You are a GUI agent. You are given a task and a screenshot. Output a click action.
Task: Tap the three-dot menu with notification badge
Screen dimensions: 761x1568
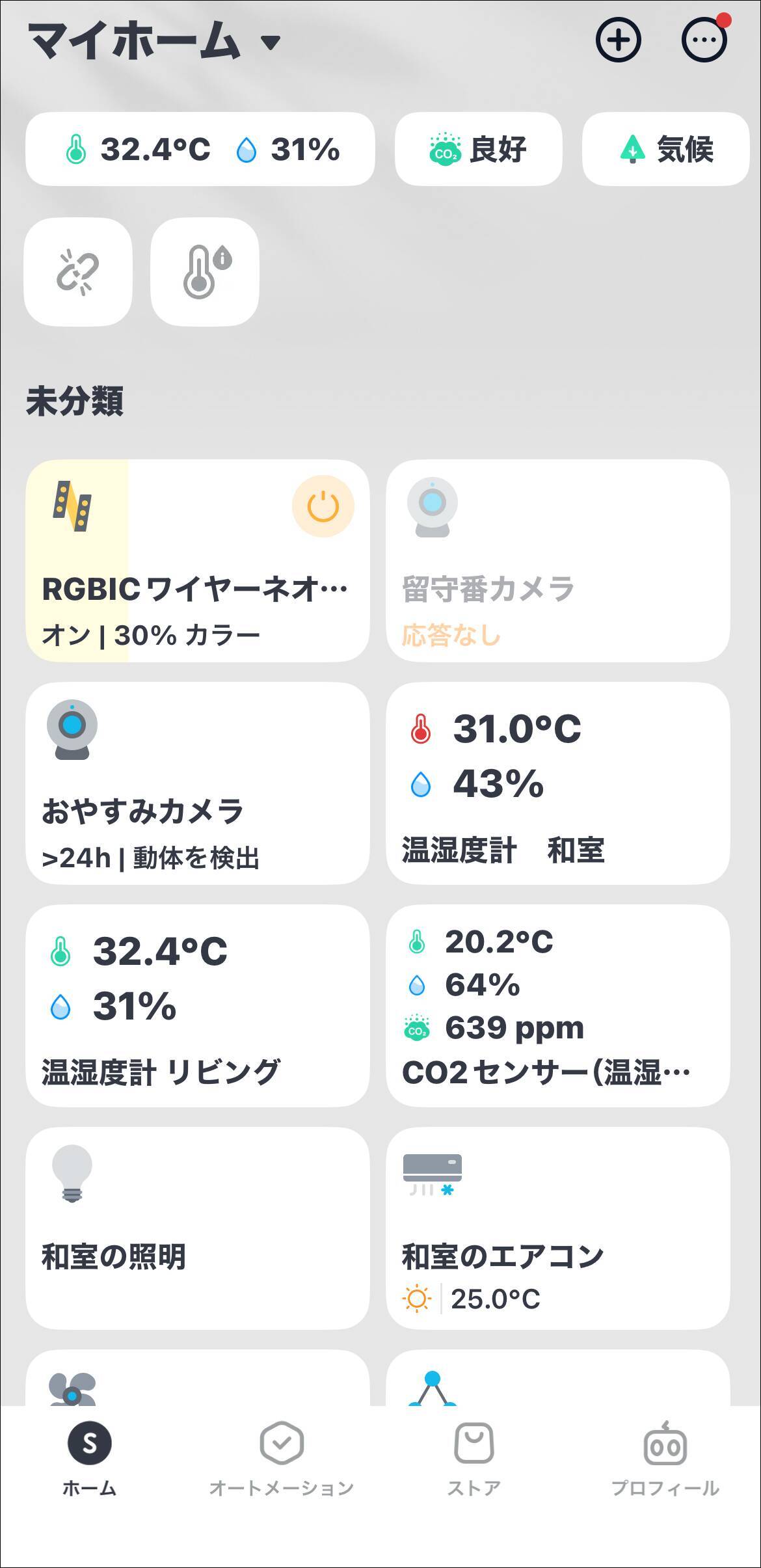pyautogui.click(x=706, y=40)
